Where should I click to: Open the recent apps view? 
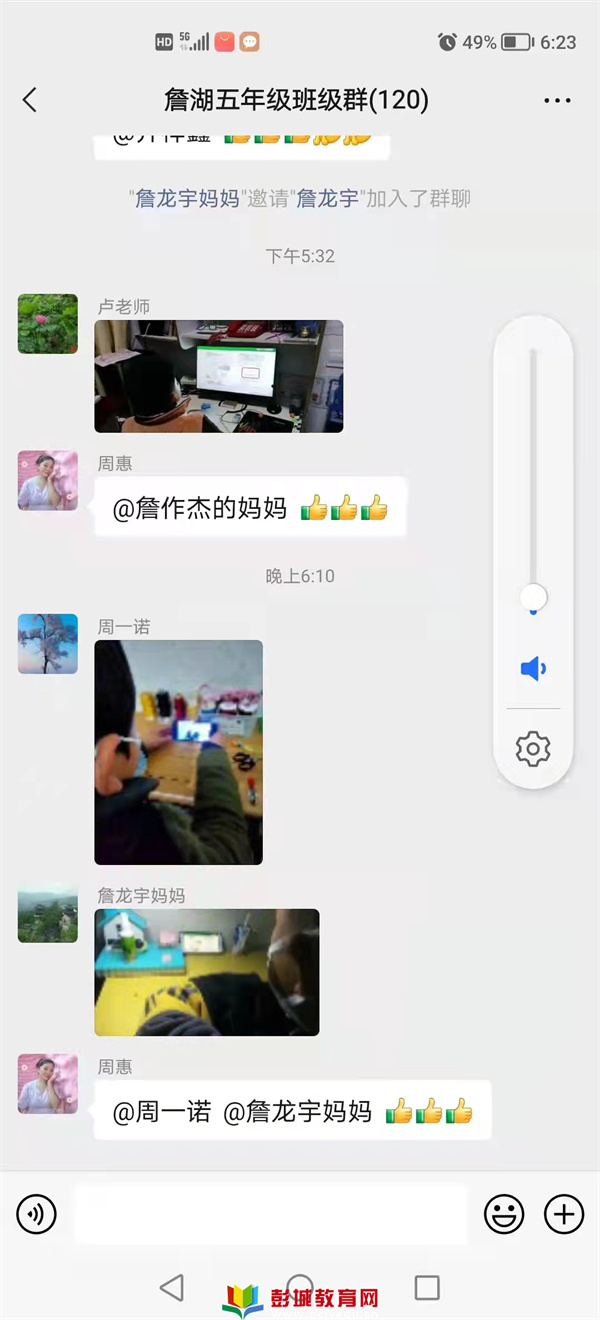point(427,1287)
